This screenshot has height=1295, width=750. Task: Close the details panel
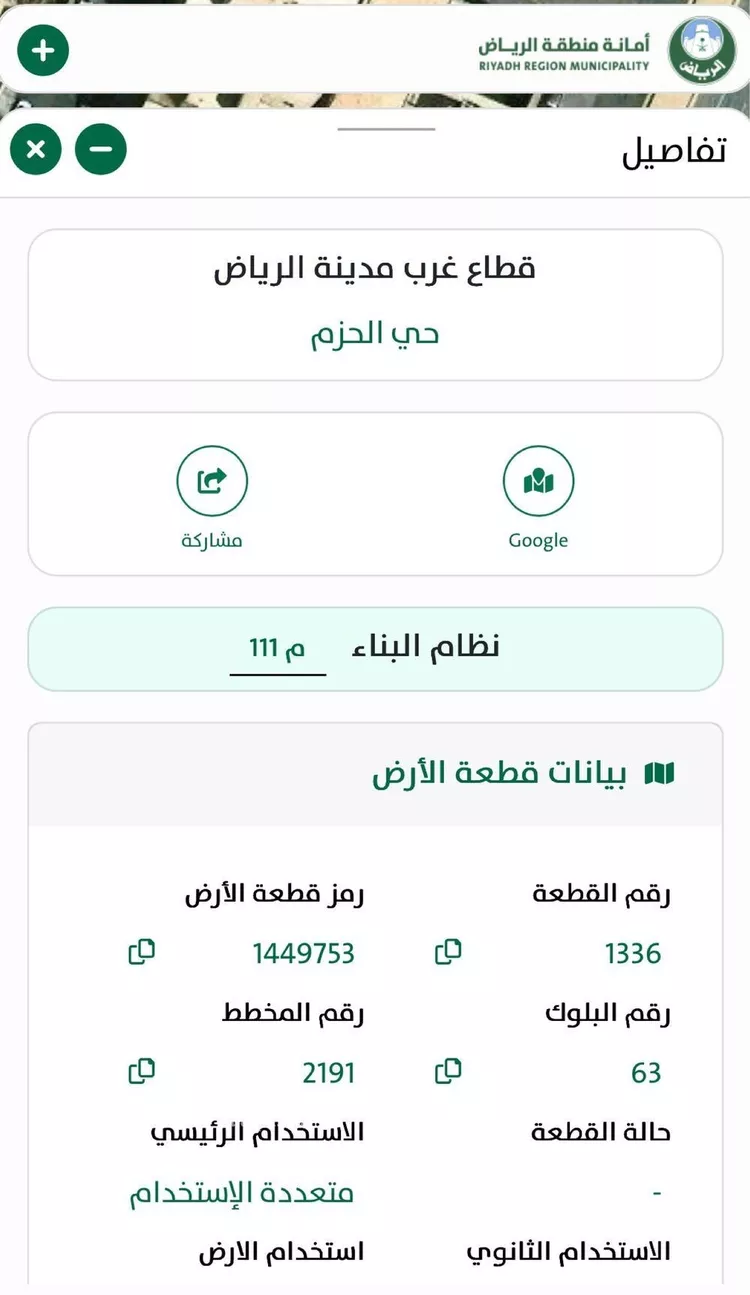tap(36, 150)
